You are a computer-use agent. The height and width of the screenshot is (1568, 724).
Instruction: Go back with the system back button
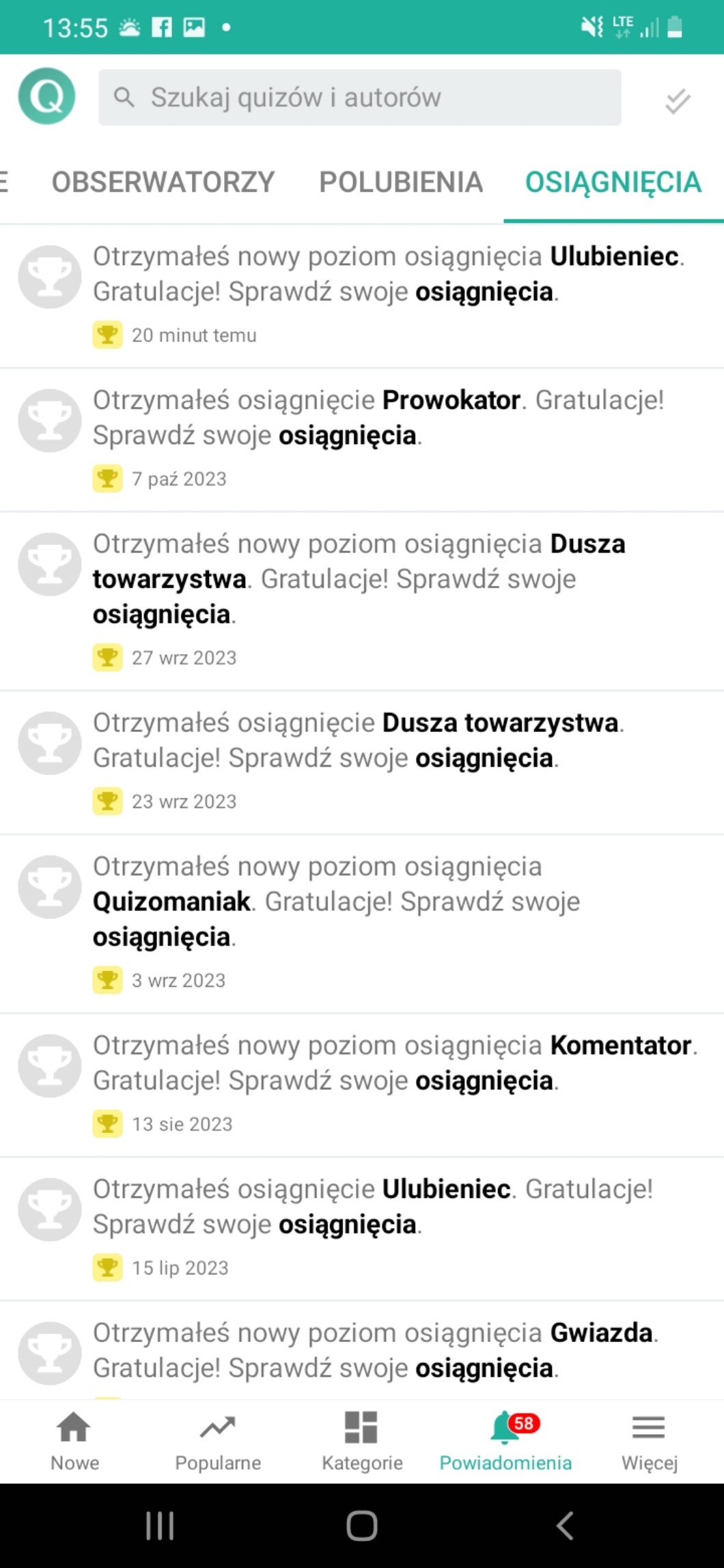coord(564,1525)
